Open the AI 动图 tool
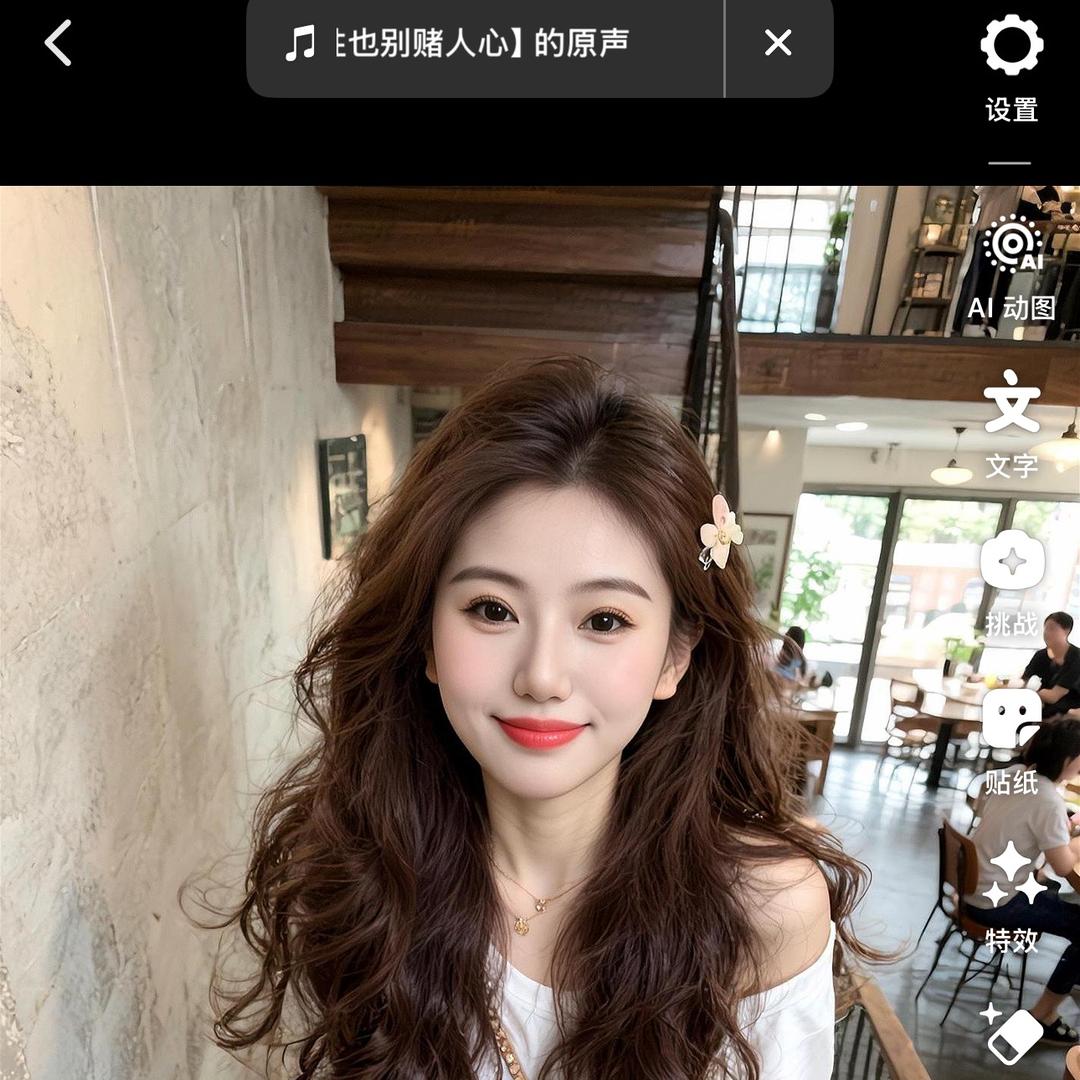The width and height of the screenshot is (1080, 1080). pos(1011,266)
